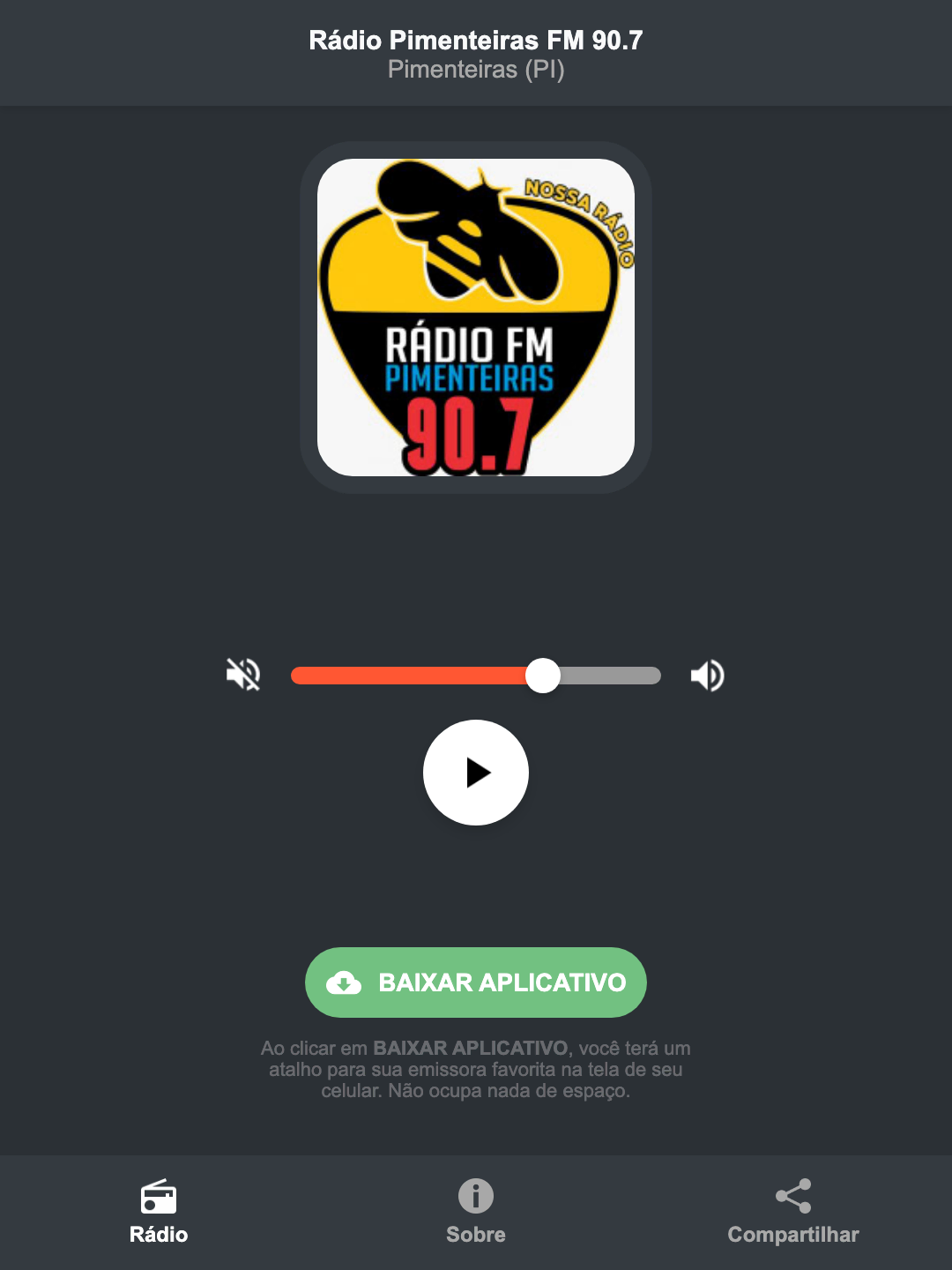Viewport: 952px width, 1270px height.
Task: Select the station title Rádio Pimenteiras FM 90.7
Action: coord(475,39)
